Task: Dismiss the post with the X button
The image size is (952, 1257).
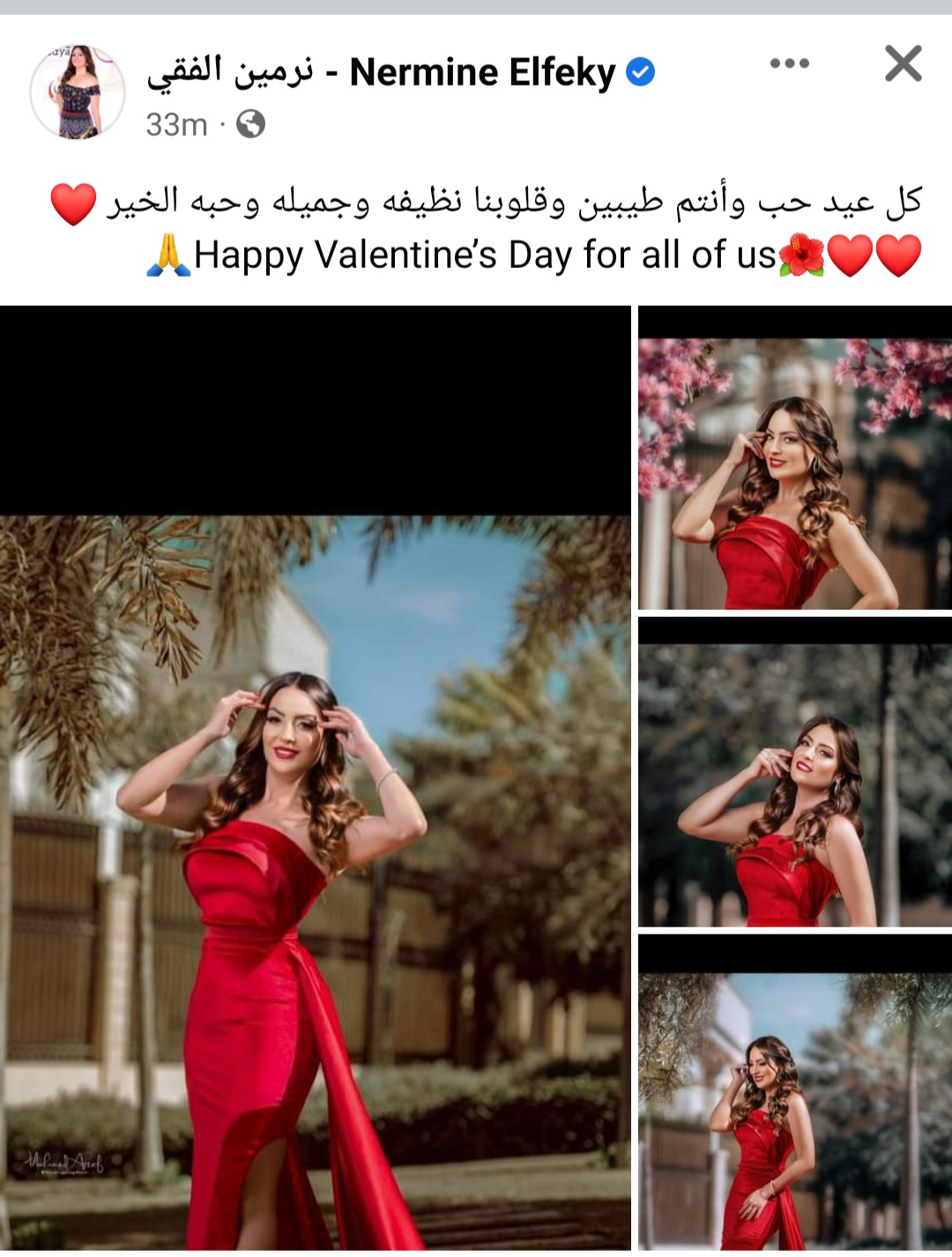Action: tap(903, 64)
